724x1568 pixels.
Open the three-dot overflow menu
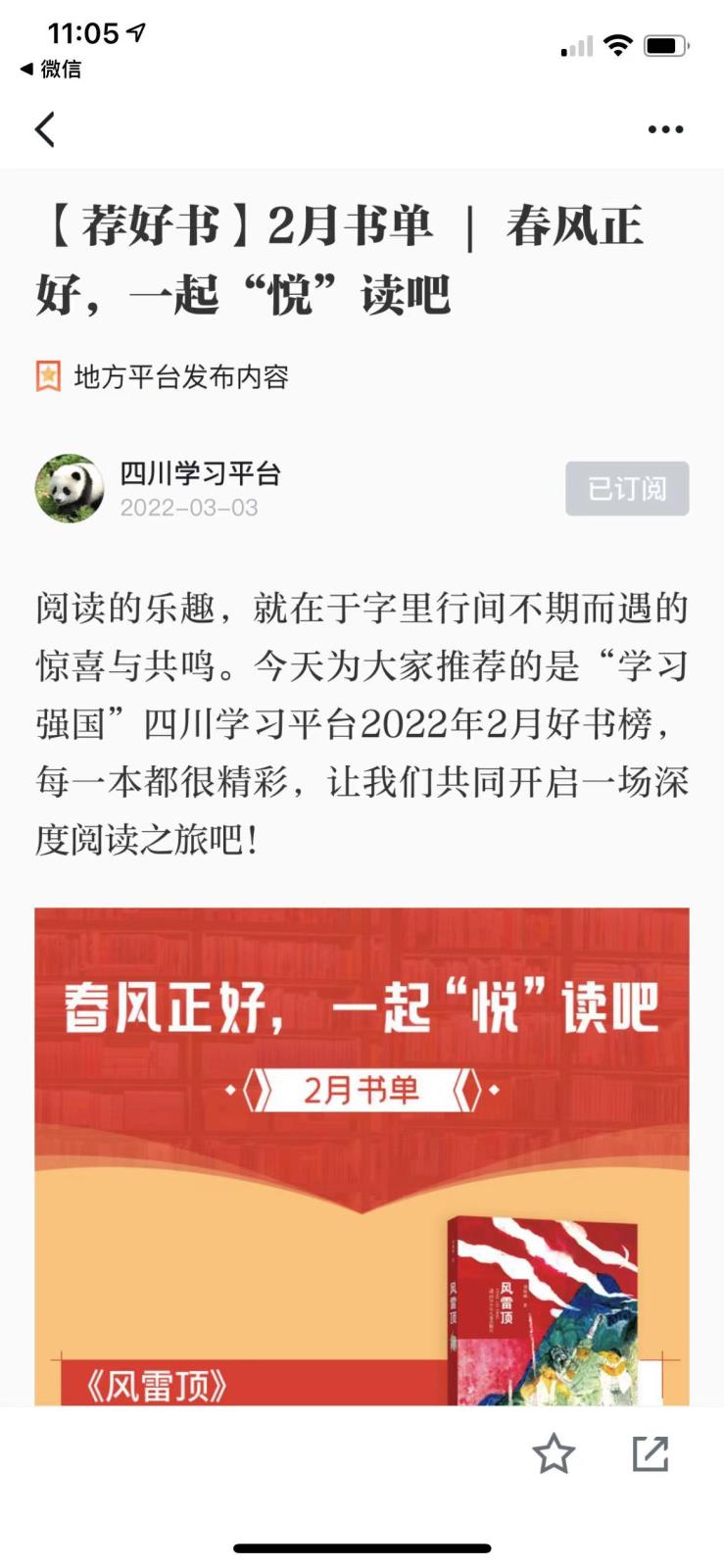665,129
